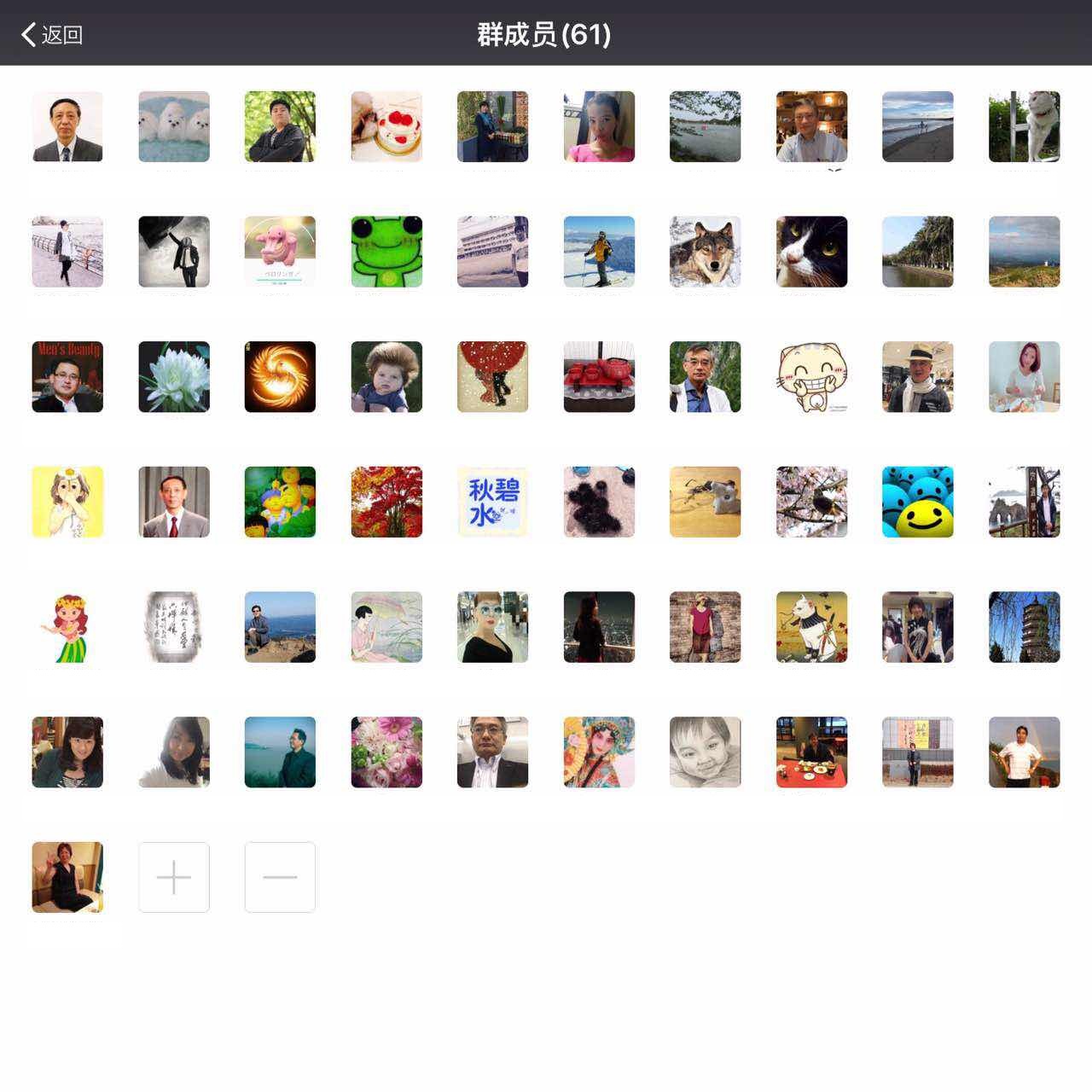The height and width of the screenshot is (1092, 1092).
Task: Open member with red maple leaves avatar
Action: (386, 502)
